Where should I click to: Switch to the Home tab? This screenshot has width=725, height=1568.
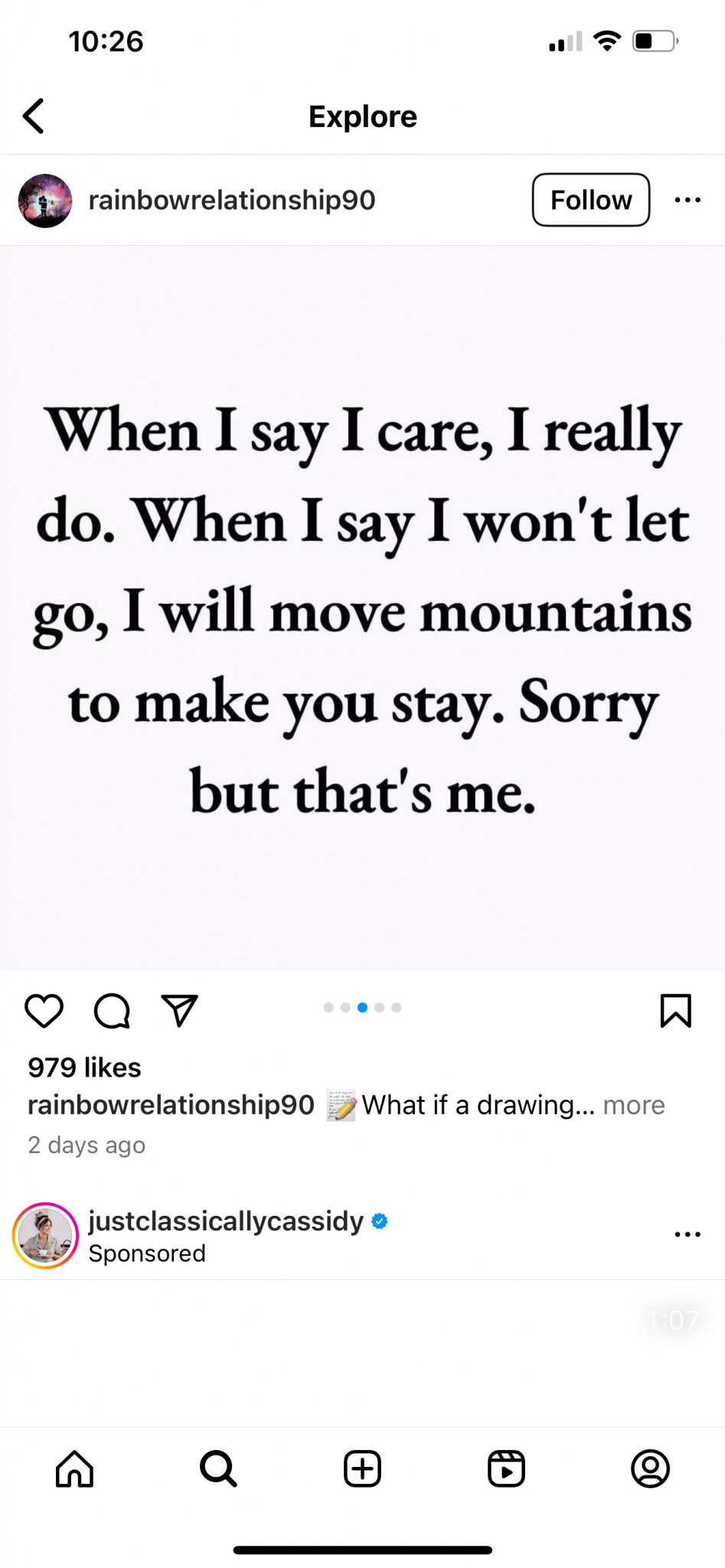pos(74,1468)
